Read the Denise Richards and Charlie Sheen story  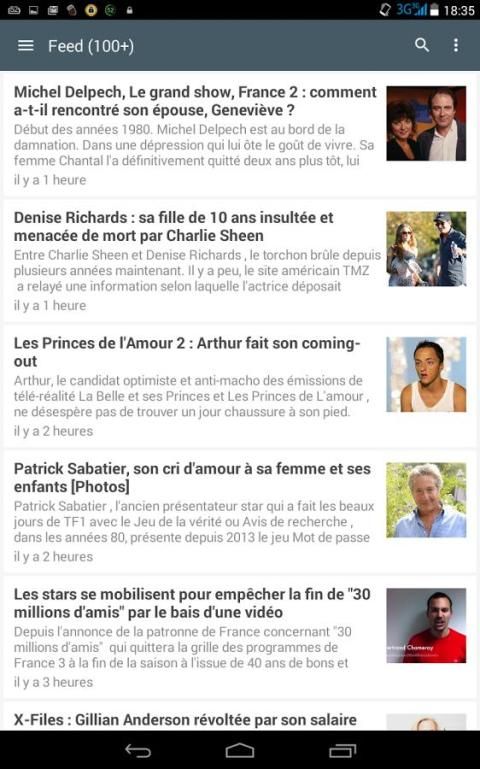[240, 260]
